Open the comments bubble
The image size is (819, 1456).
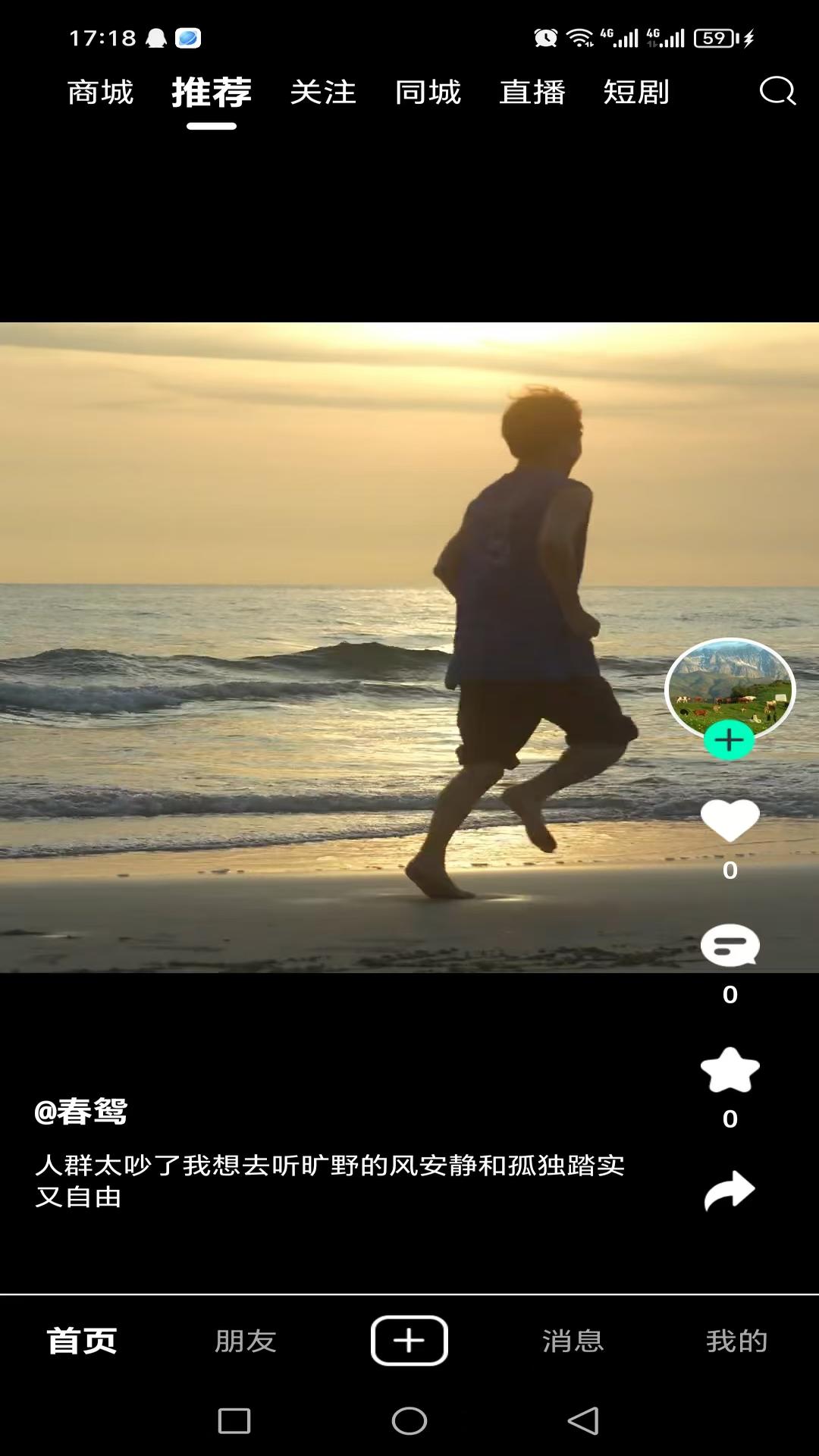pyautogui.click(x=730, y=946)
